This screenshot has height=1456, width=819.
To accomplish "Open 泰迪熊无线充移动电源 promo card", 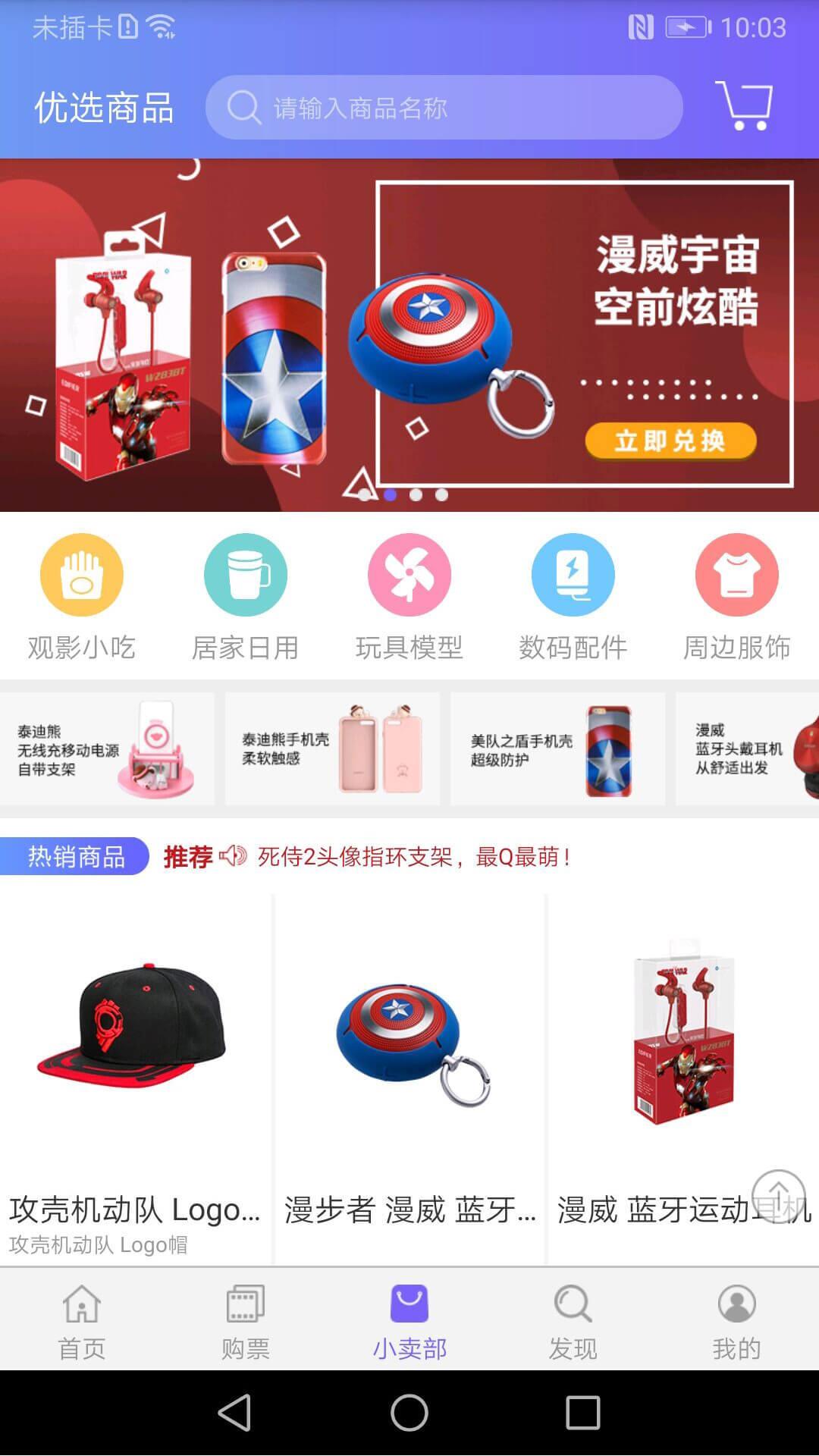I will (x=106, y=748).
